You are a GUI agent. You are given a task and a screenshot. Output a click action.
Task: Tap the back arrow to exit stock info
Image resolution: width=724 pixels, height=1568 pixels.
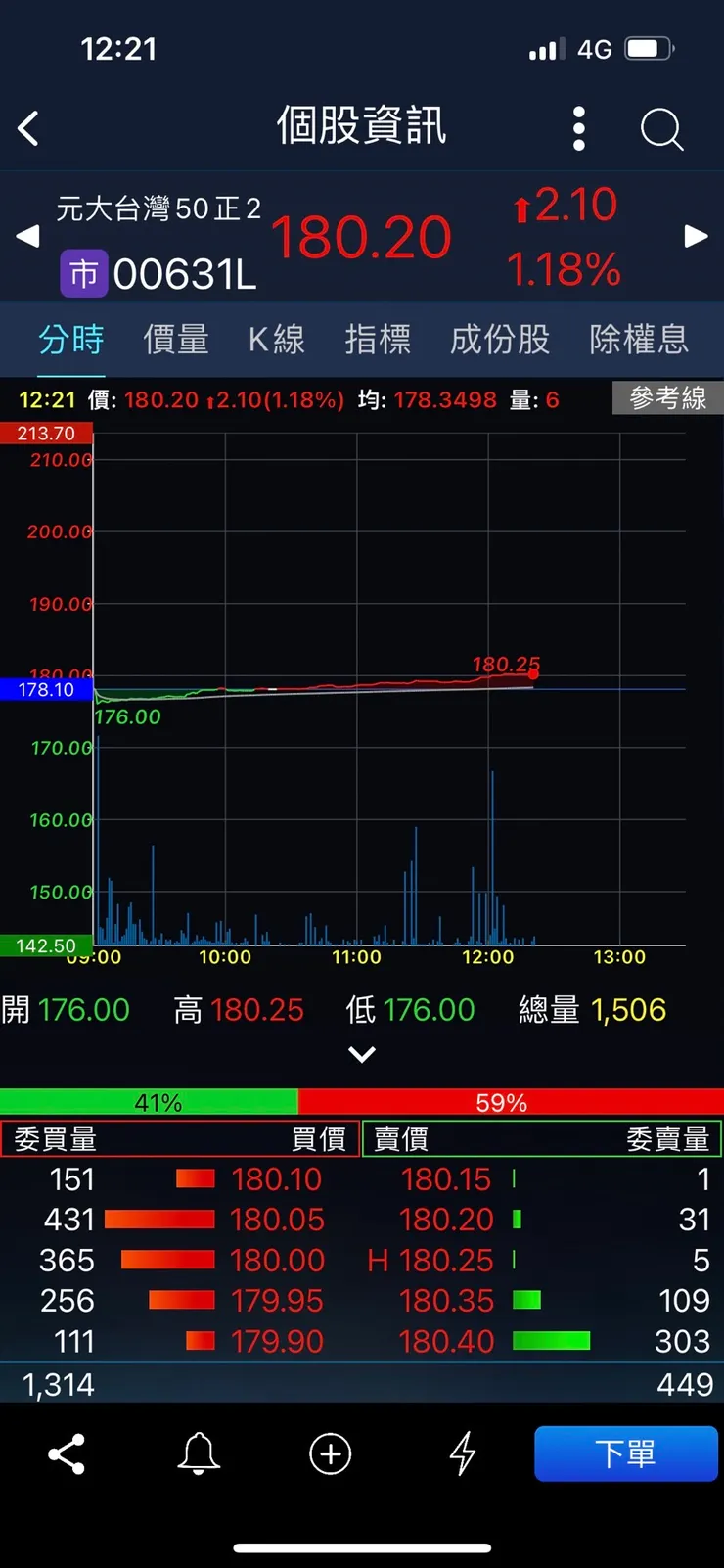click(x=27, y=128)
